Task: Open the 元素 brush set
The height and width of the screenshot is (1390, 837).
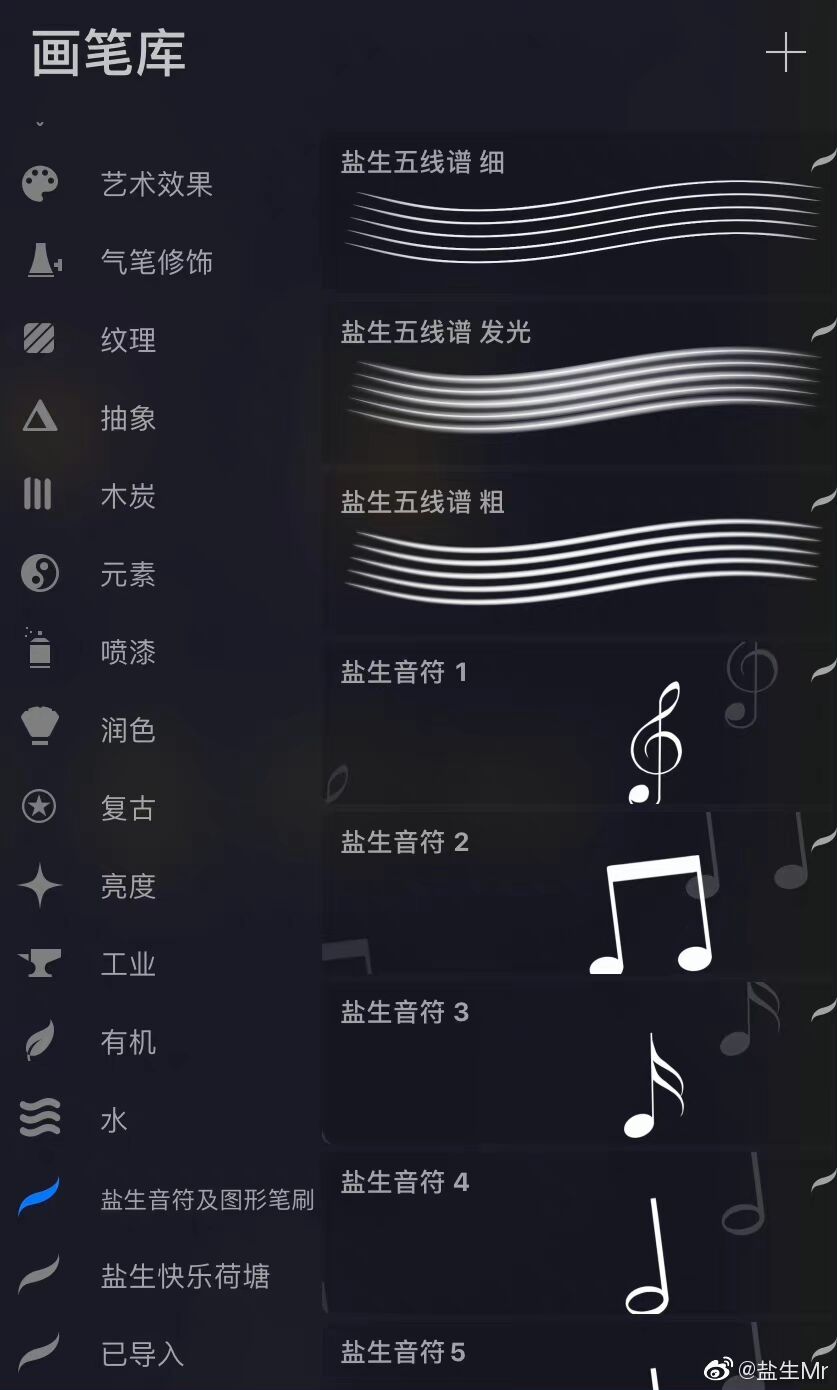Action: click(x=128, y=574)
